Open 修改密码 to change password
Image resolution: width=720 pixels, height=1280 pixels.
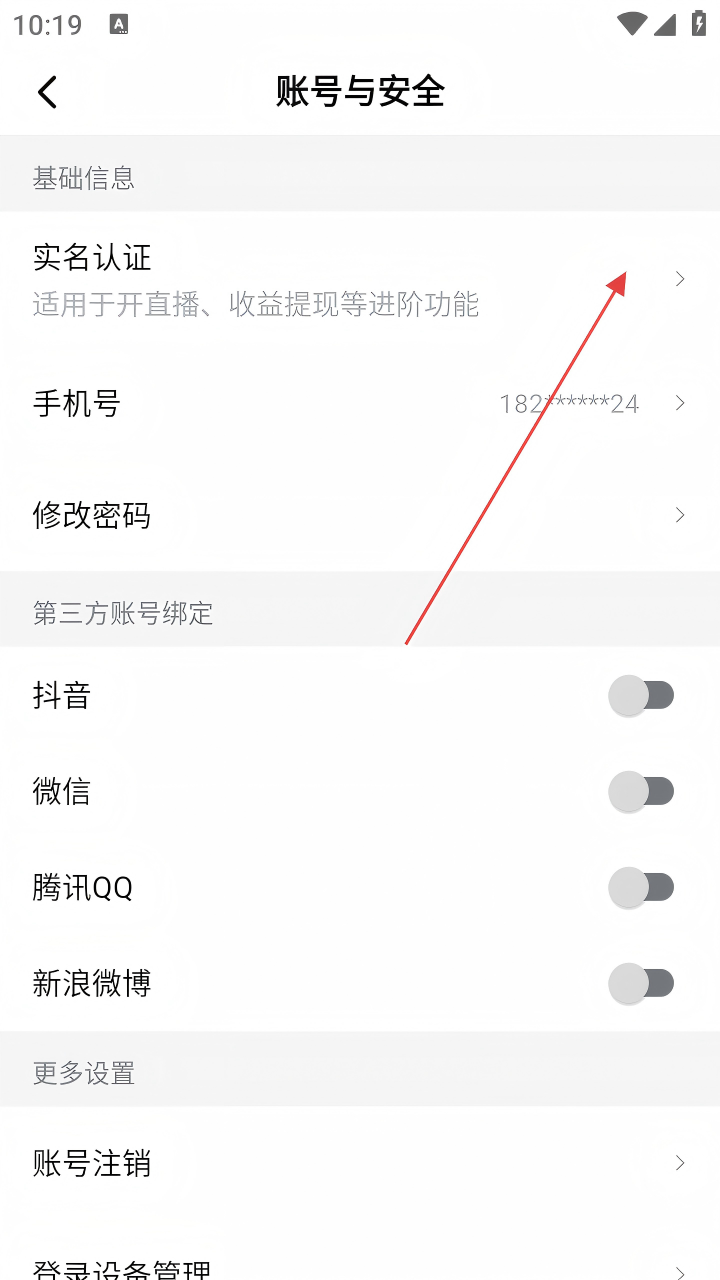[x=360, y=515]
